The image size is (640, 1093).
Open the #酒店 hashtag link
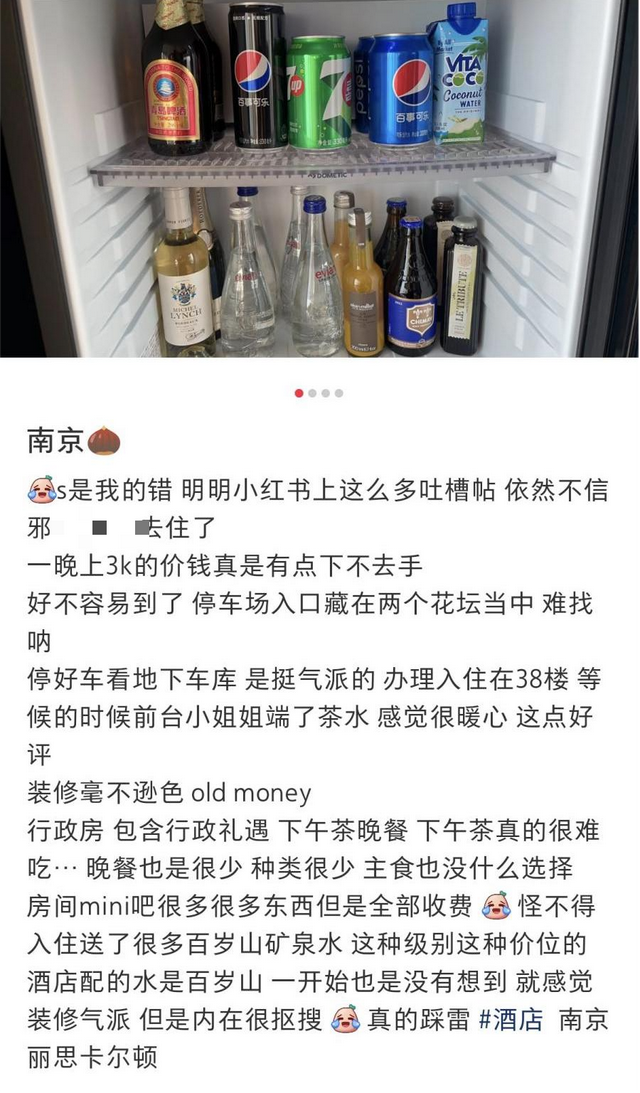511,1019
